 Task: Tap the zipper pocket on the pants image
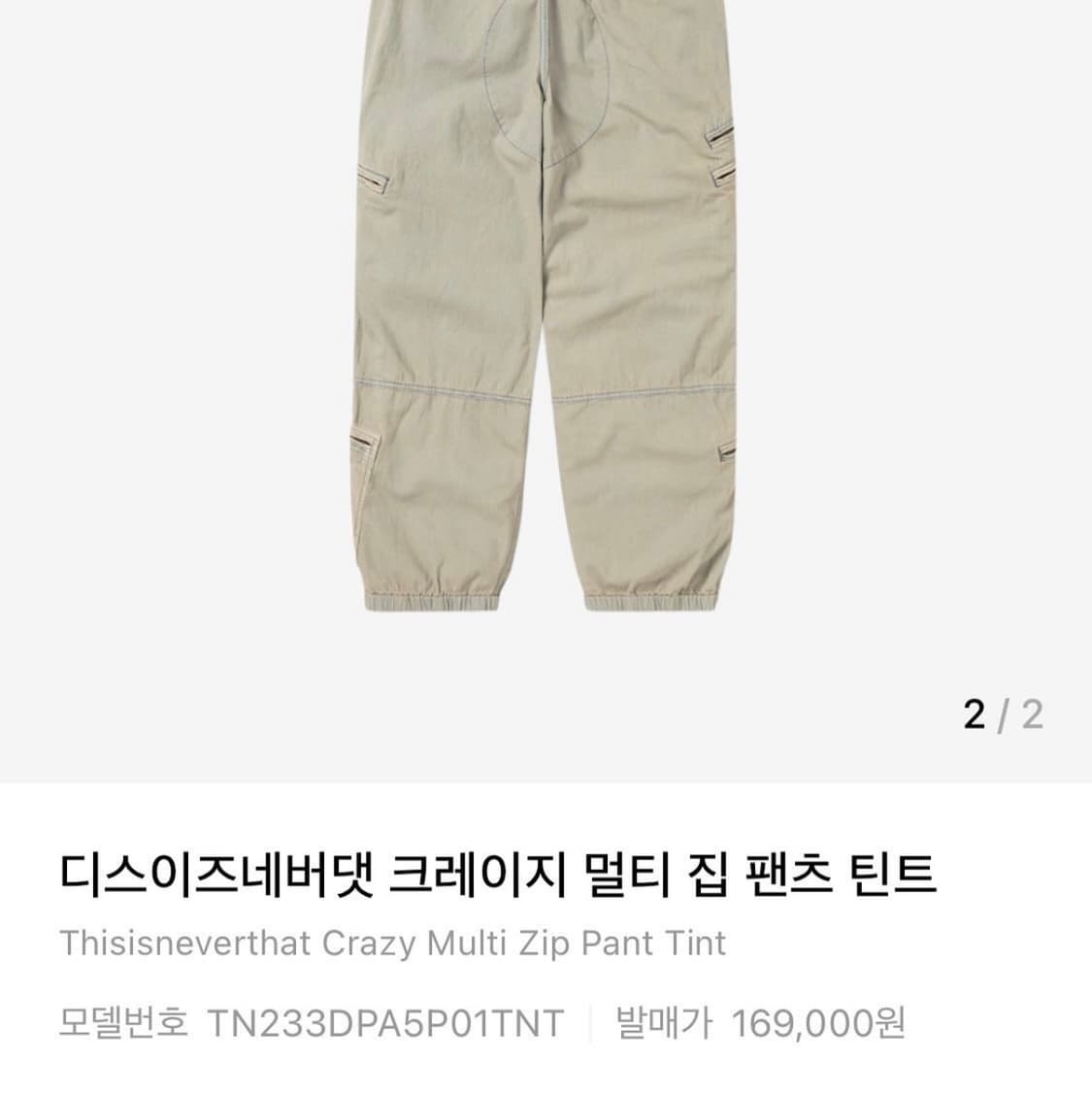click(718, 136)
